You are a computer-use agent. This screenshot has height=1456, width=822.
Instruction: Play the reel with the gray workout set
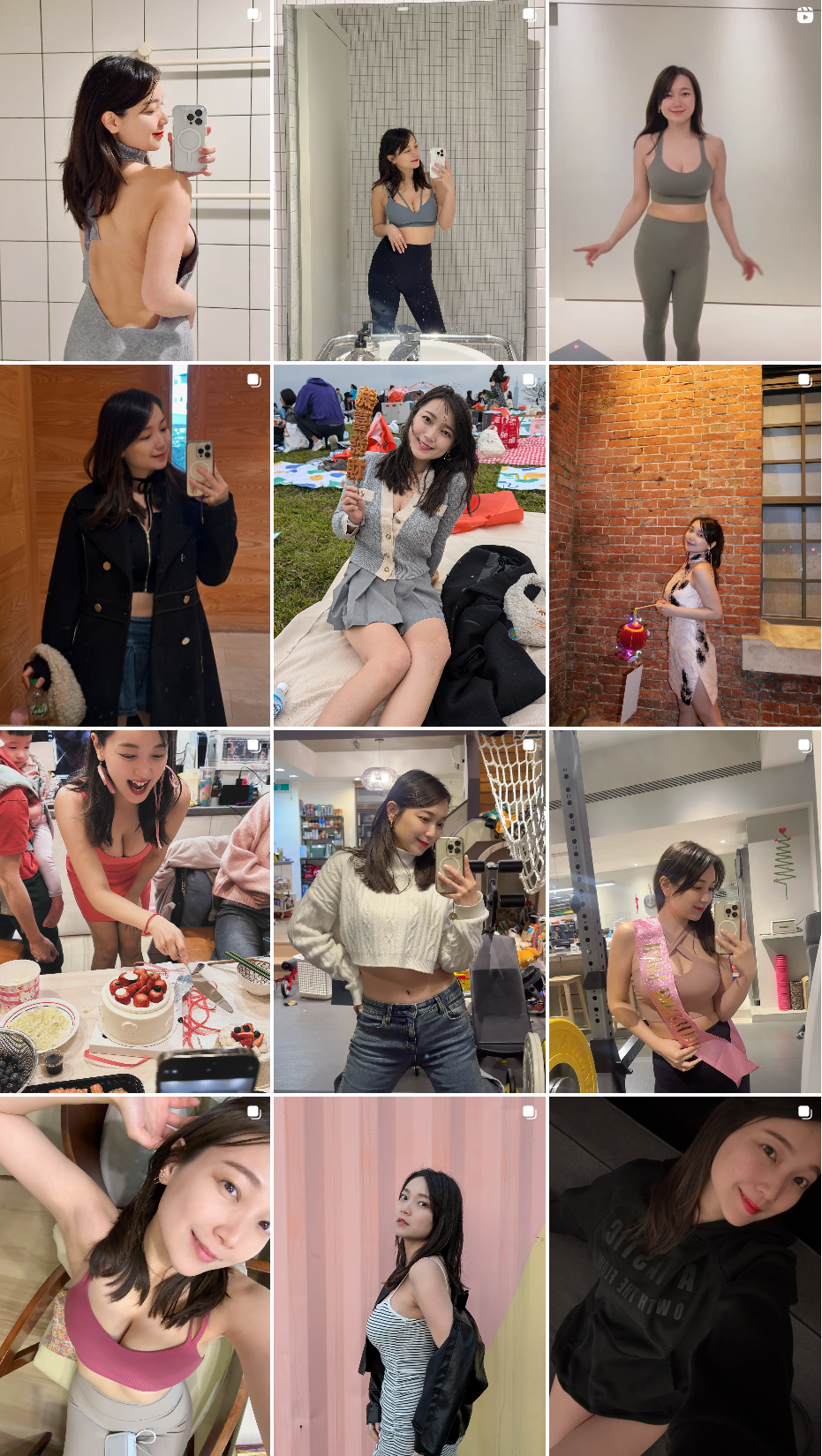tap(684, 181)
